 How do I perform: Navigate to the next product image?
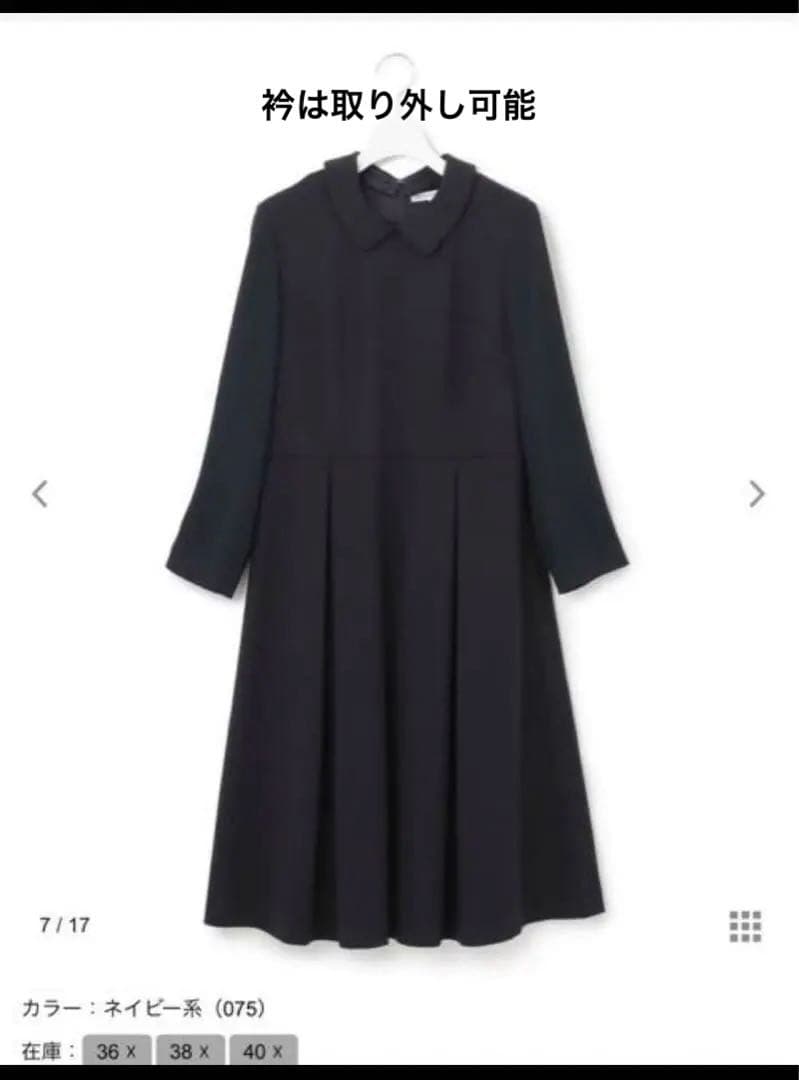pos(758,495)
